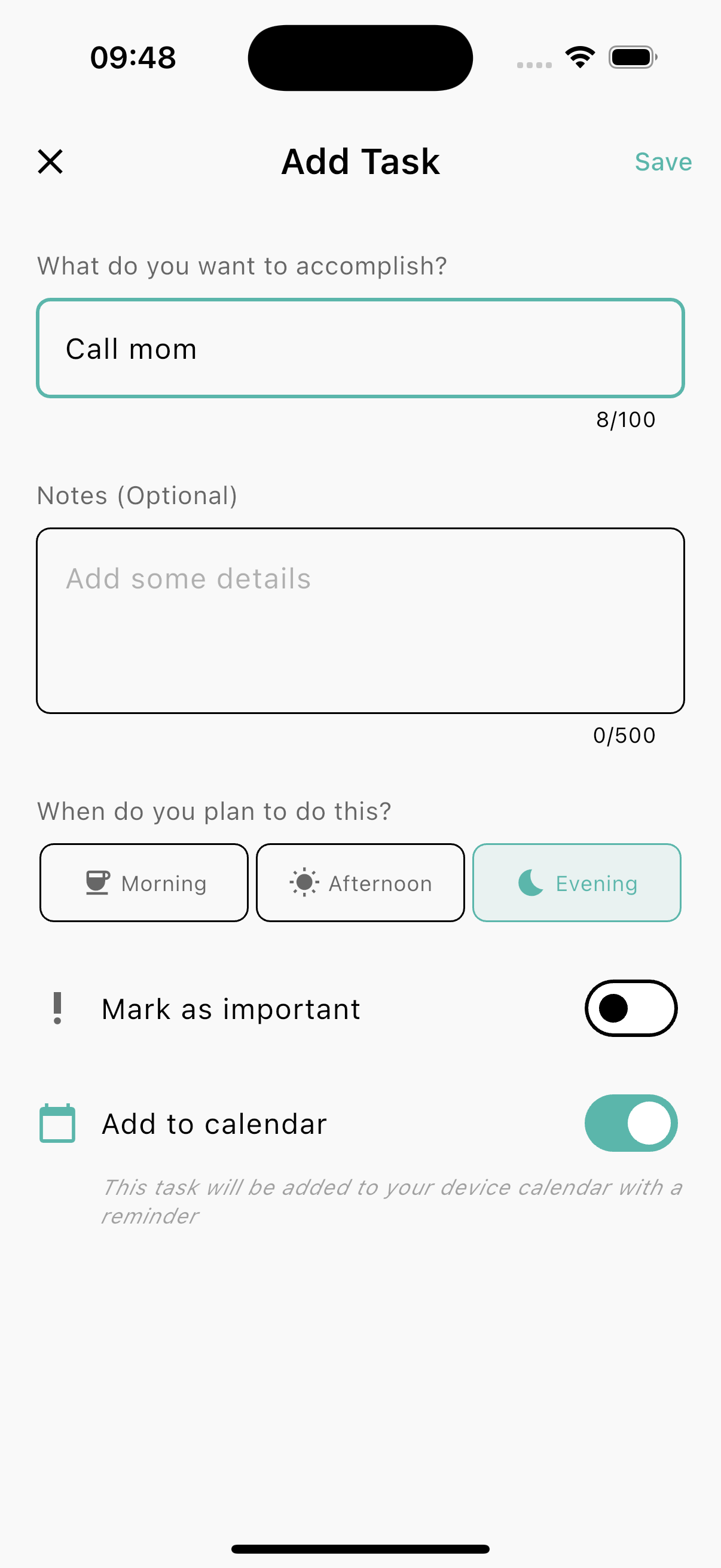Click the 8/100 character counter
This screenshot has width=721, height=1568.
tap(625, 419)
